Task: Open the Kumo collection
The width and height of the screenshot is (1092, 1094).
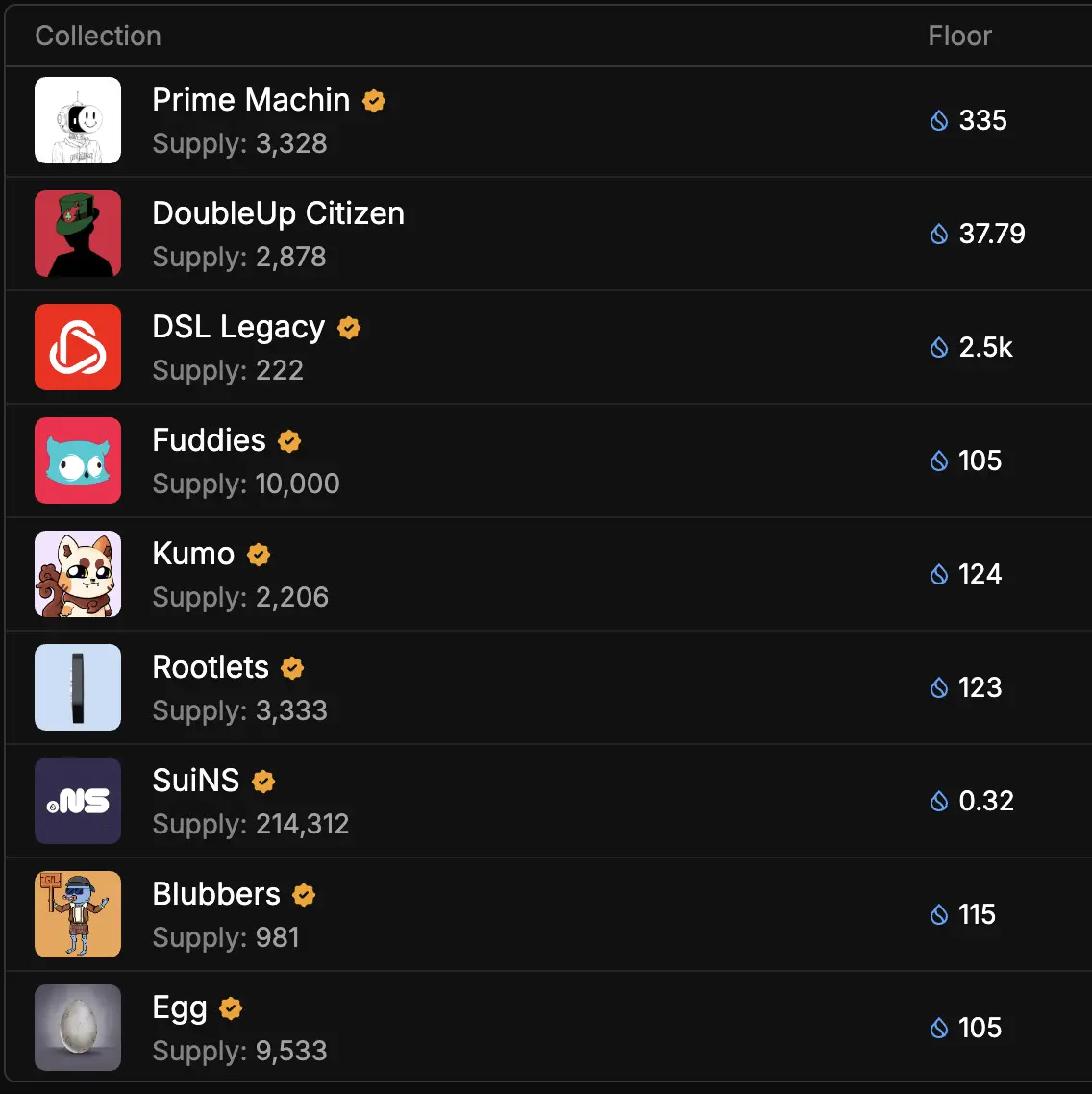Action: 193,555
